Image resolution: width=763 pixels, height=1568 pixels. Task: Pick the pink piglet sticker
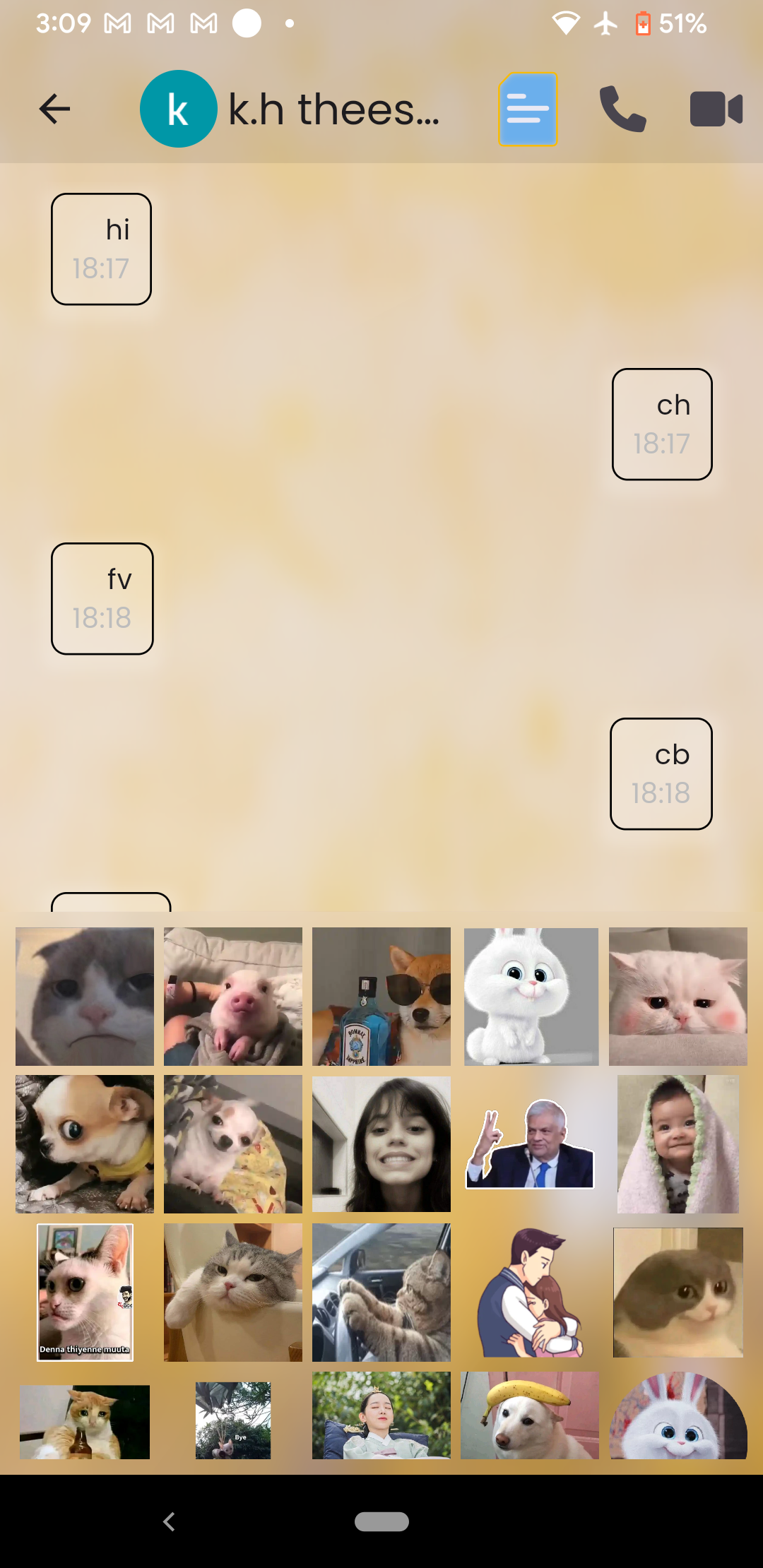point(233,996)
